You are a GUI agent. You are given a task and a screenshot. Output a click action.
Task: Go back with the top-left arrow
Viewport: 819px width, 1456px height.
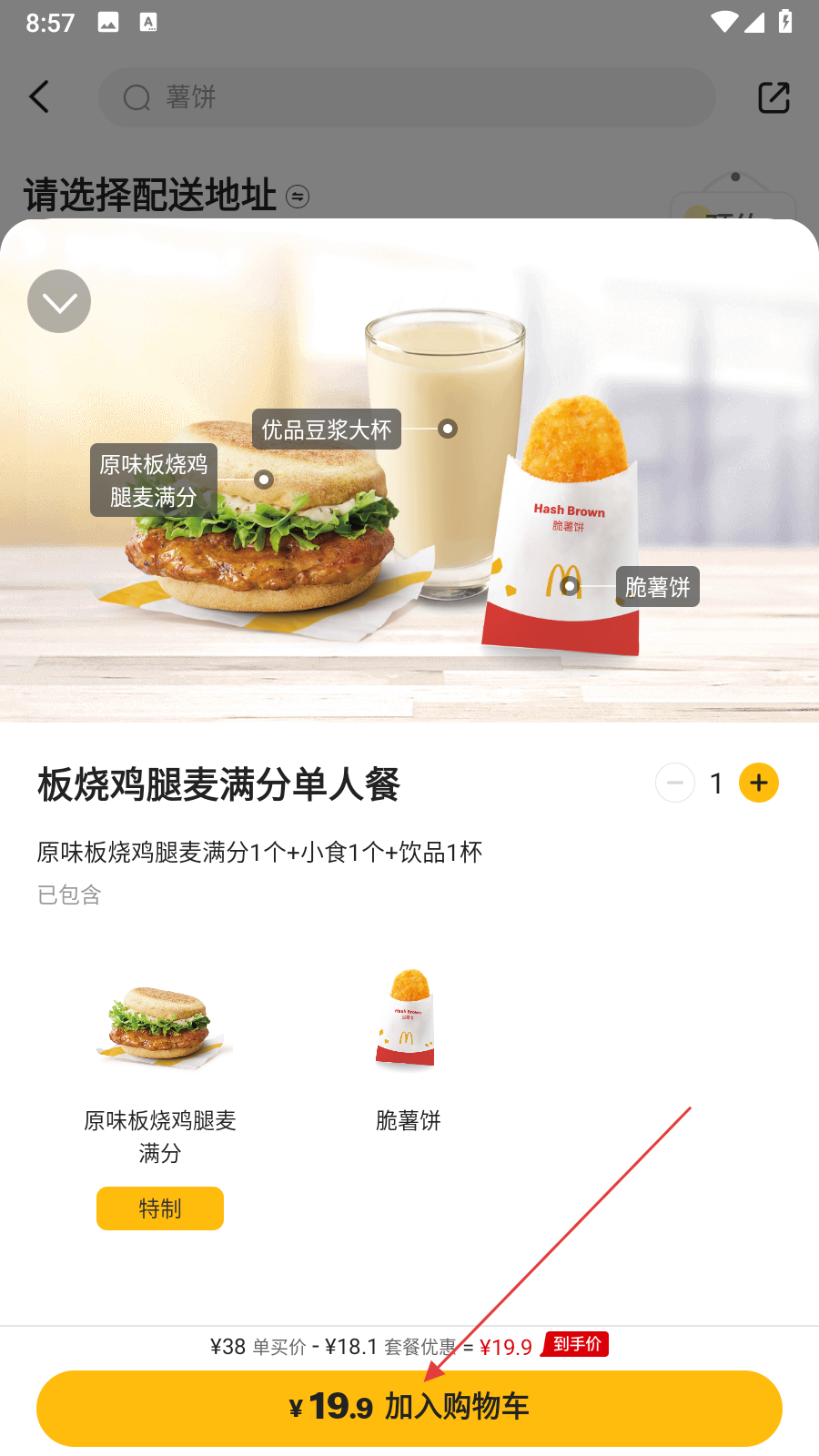tap(39, 96)
